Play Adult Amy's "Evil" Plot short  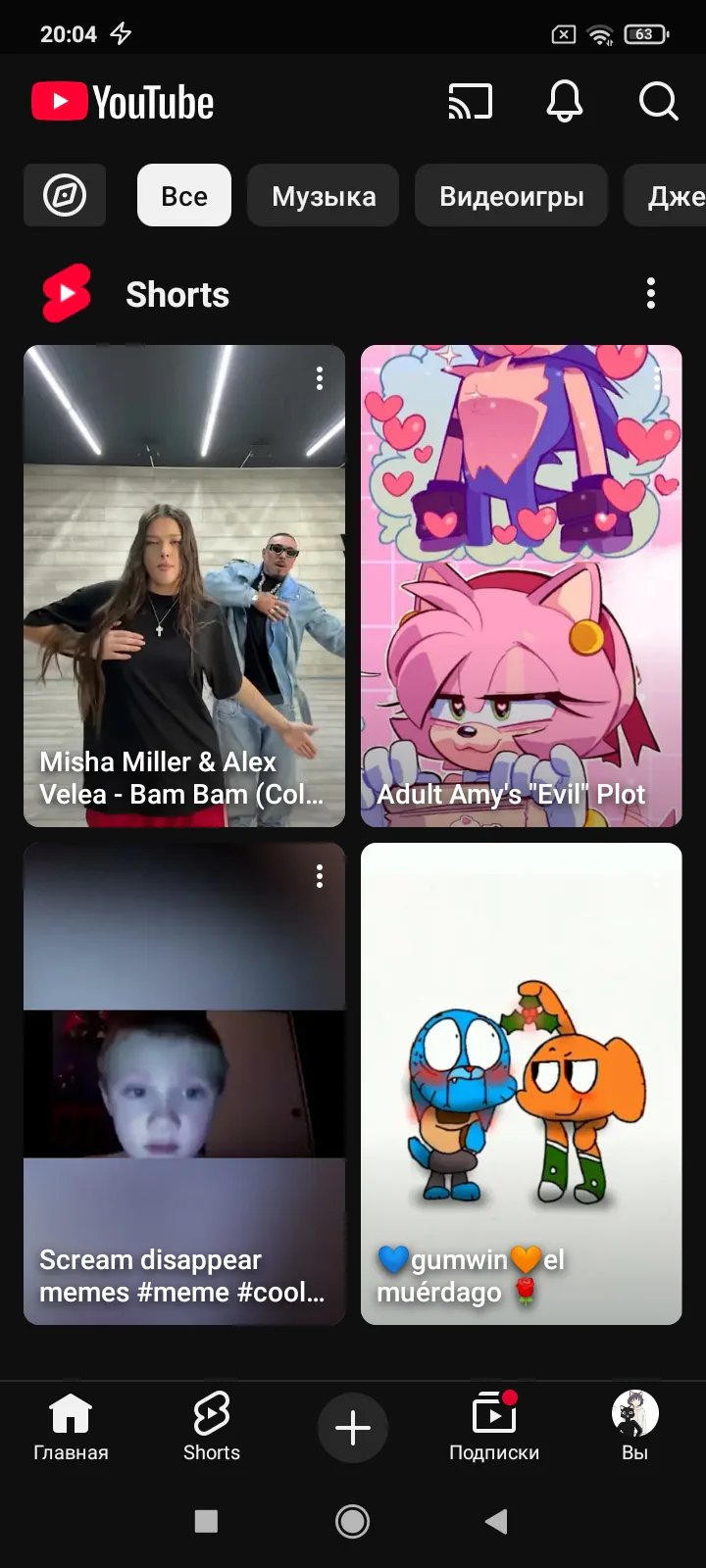pyautogui.click(x=522, y=586)
